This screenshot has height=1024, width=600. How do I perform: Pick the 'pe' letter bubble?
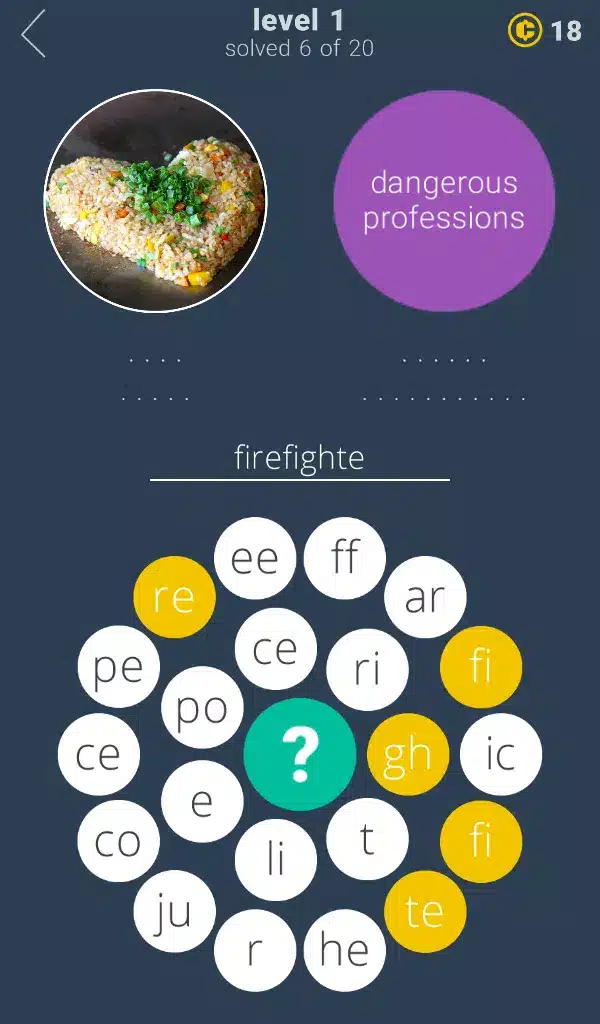(x=118, y=667)
